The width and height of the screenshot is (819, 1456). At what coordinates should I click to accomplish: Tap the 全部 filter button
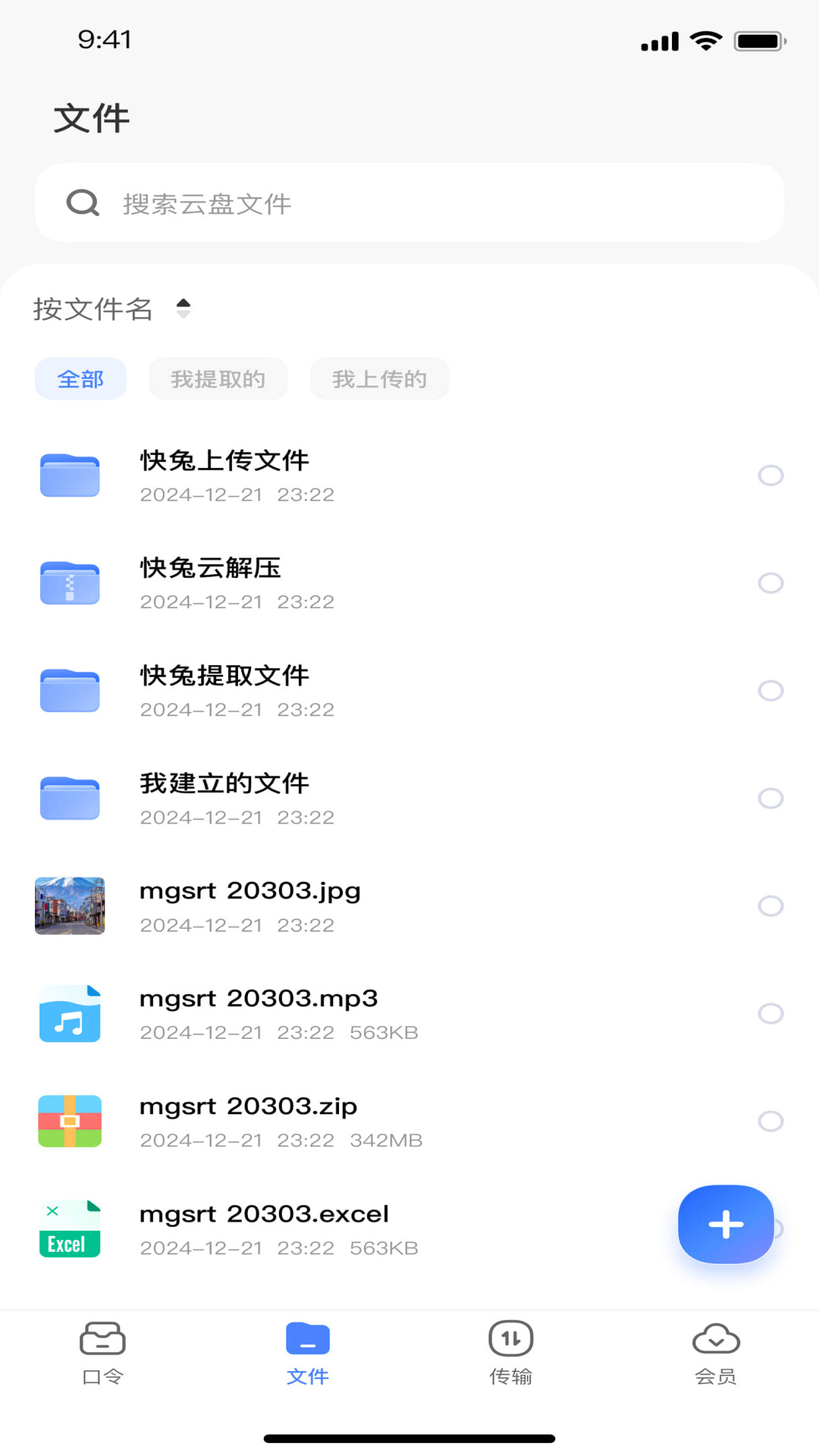point(80,378)
